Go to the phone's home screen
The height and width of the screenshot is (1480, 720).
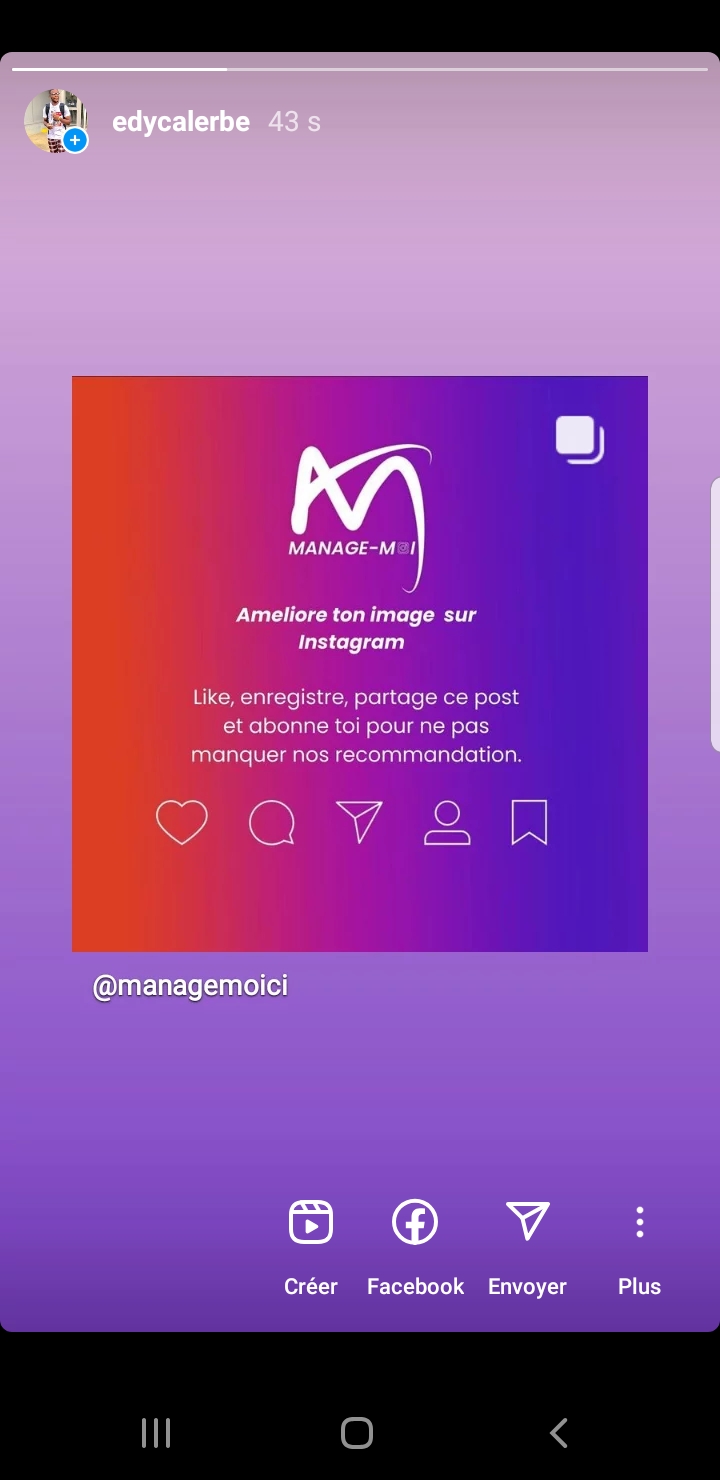(357, 1432)
